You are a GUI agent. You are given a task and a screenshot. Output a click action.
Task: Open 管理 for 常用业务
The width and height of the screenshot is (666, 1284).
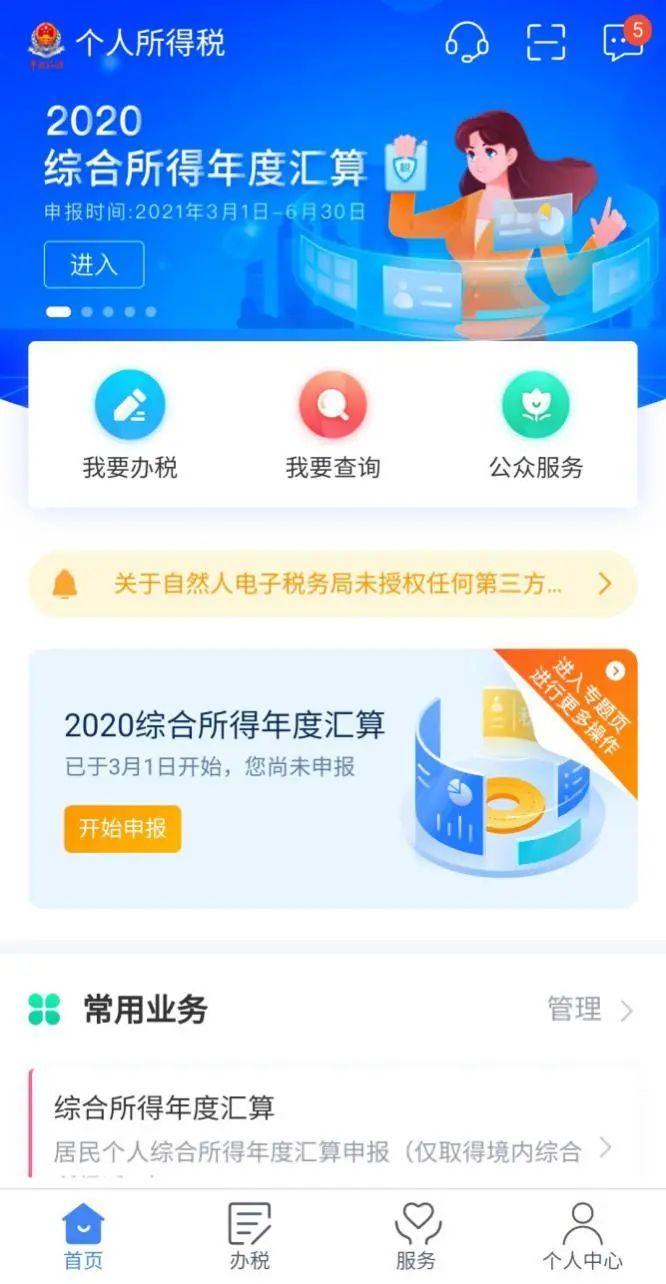click(x=589, y=1010)
